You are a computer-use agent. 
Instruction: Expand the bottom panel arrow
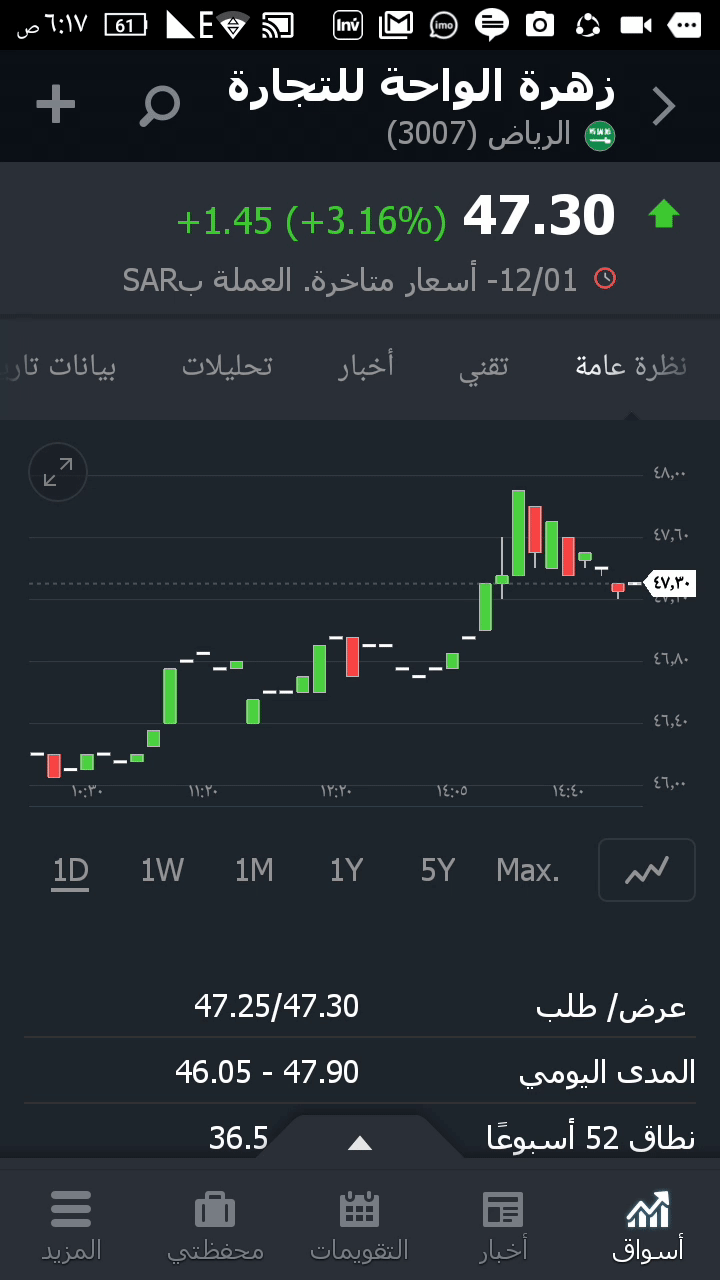click(x=359, y=1143)
